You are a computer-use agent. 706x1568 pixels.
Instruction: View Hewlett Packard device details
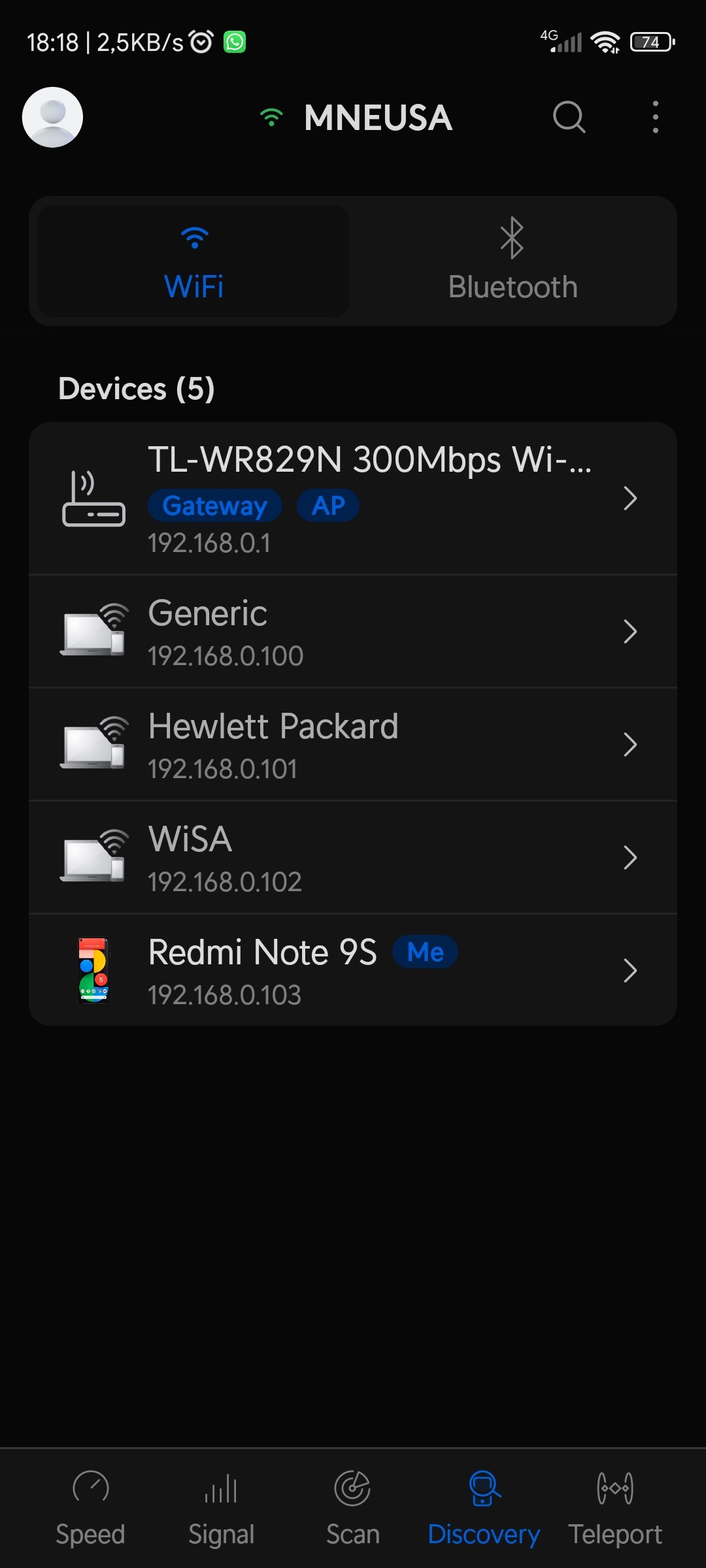pyautogui.click(x=353, y=745)
